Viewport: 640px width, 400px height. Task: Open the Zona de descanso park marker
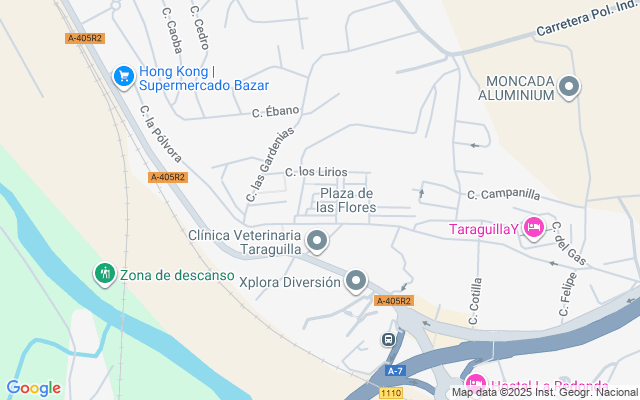105,274
